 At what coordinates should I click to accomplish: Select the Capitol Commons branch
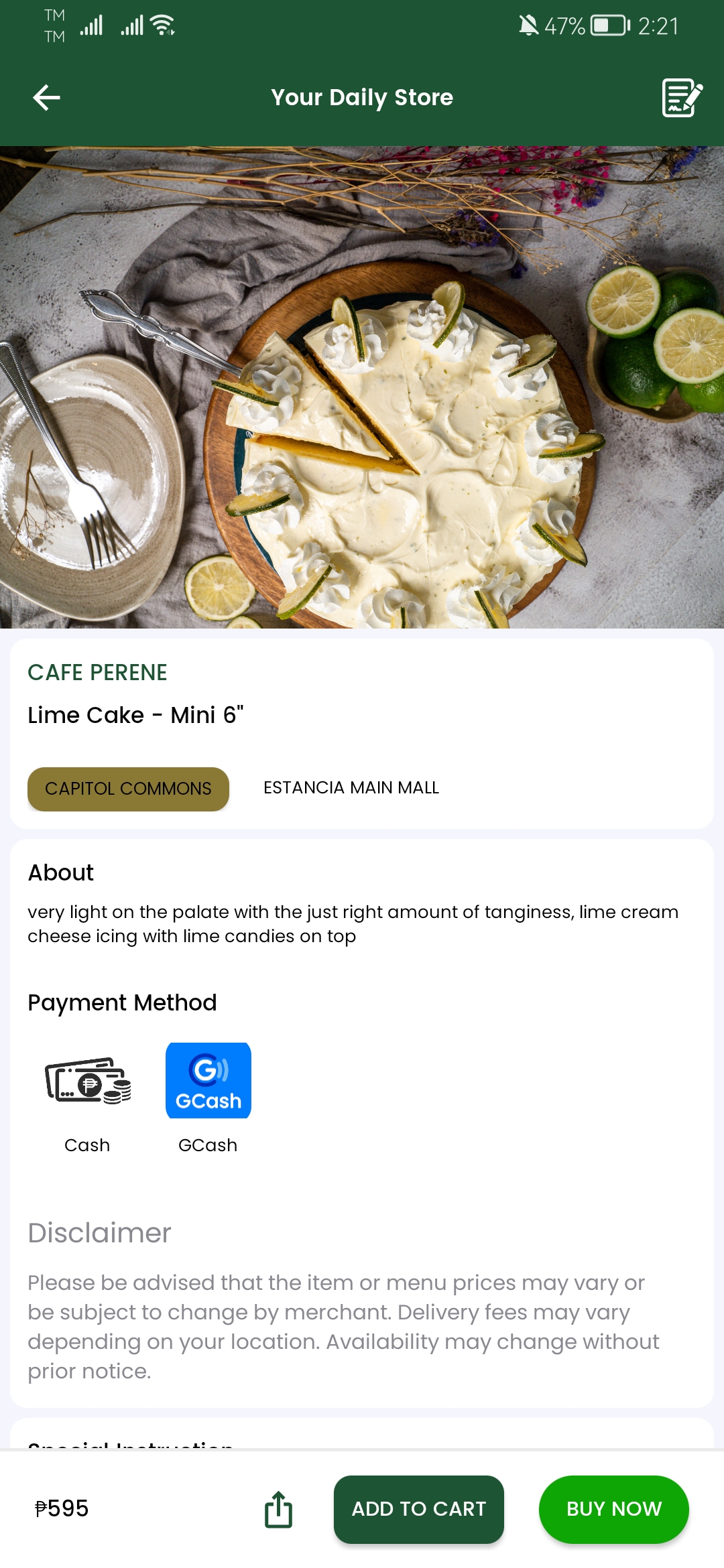click(x=128, y=789)
